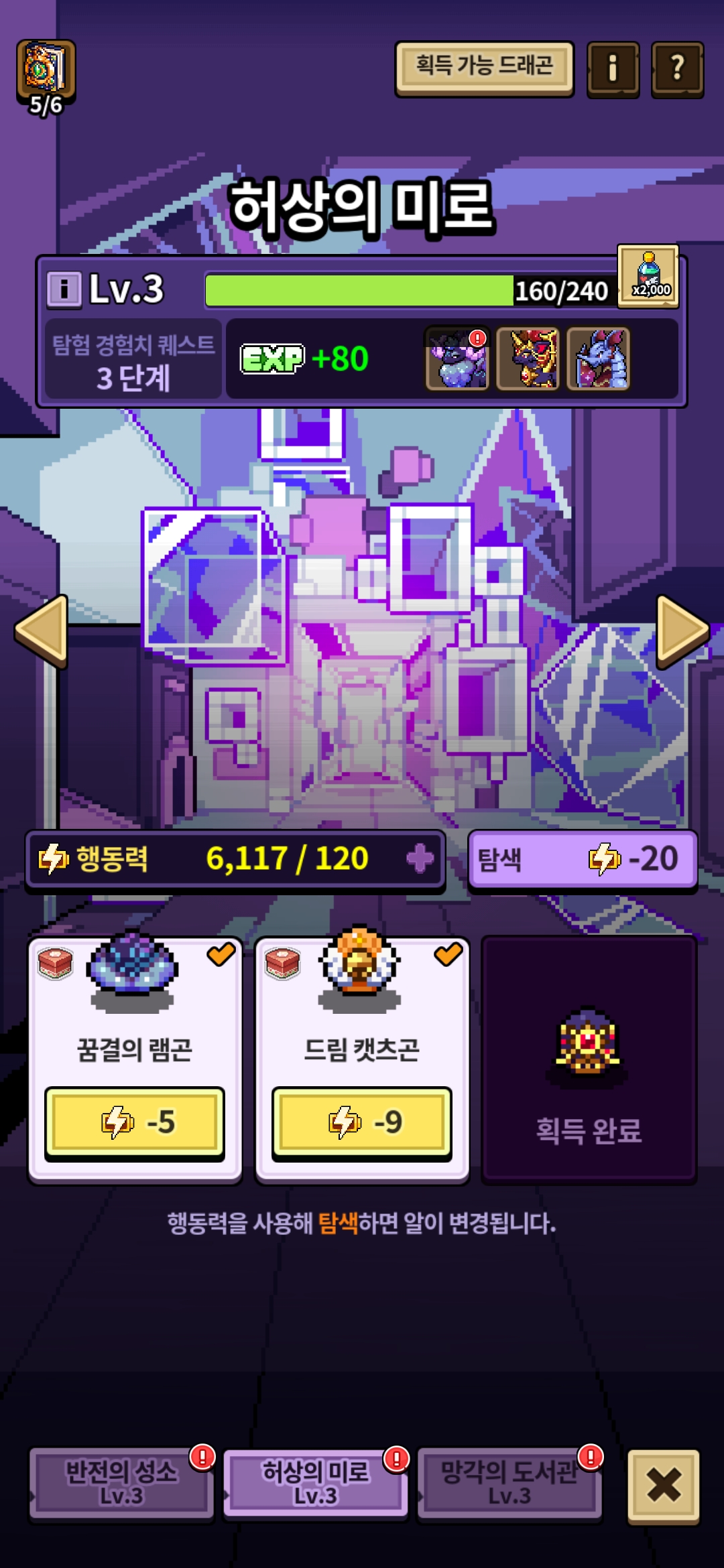Switch to the 망각의 도서관 Lv.3 tab

509,1482
